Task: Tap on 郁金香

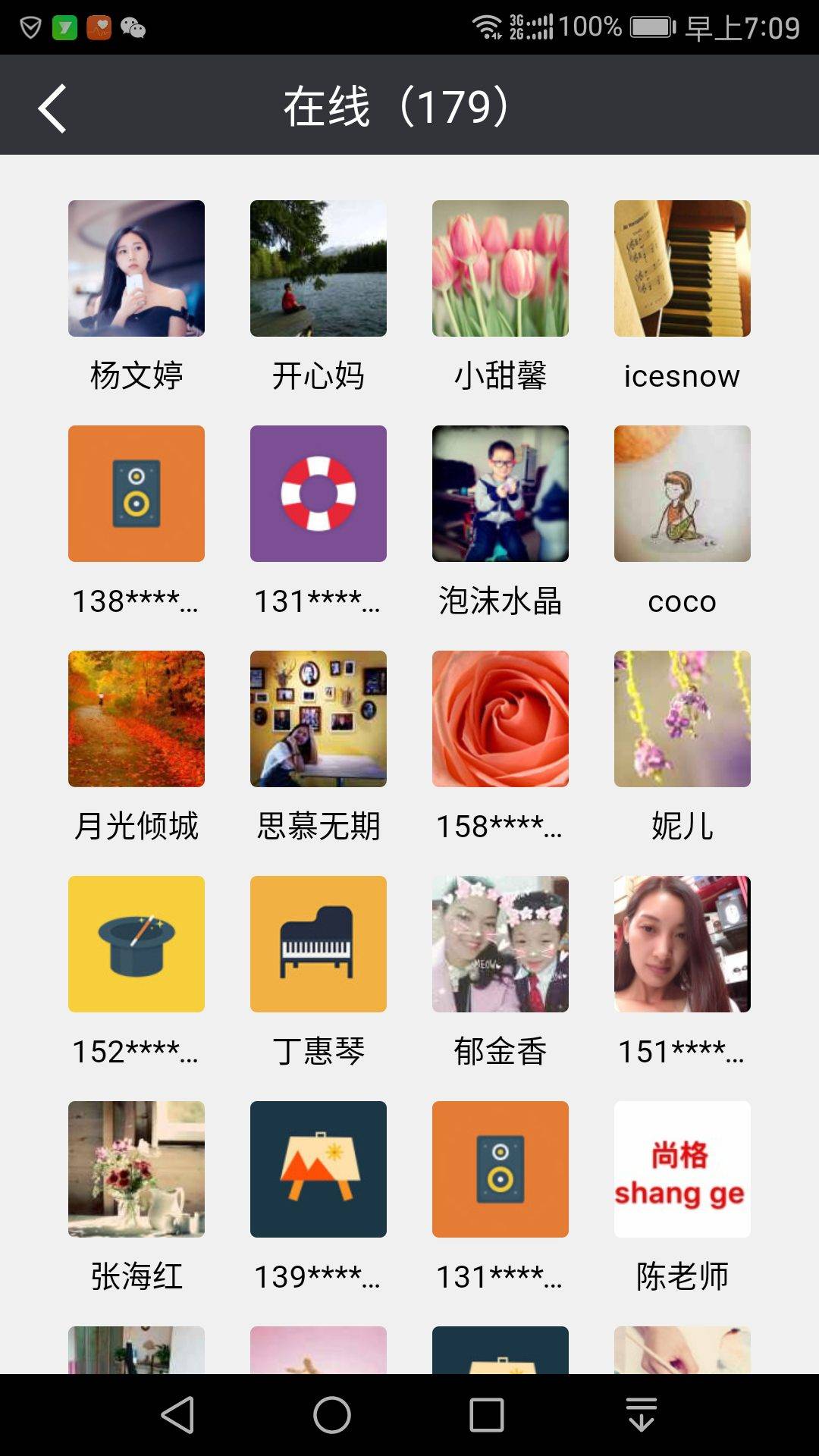Action: [500, 944]
